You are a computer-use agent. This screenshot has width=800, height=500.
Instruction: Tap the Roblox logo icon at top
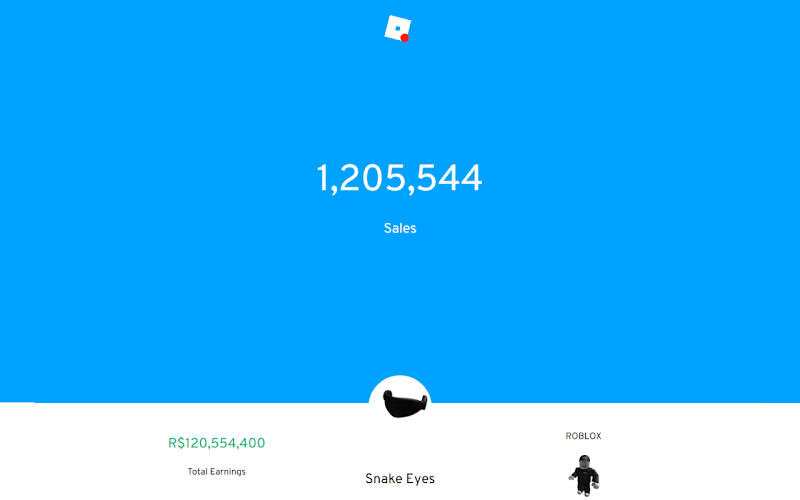[398, 28]
